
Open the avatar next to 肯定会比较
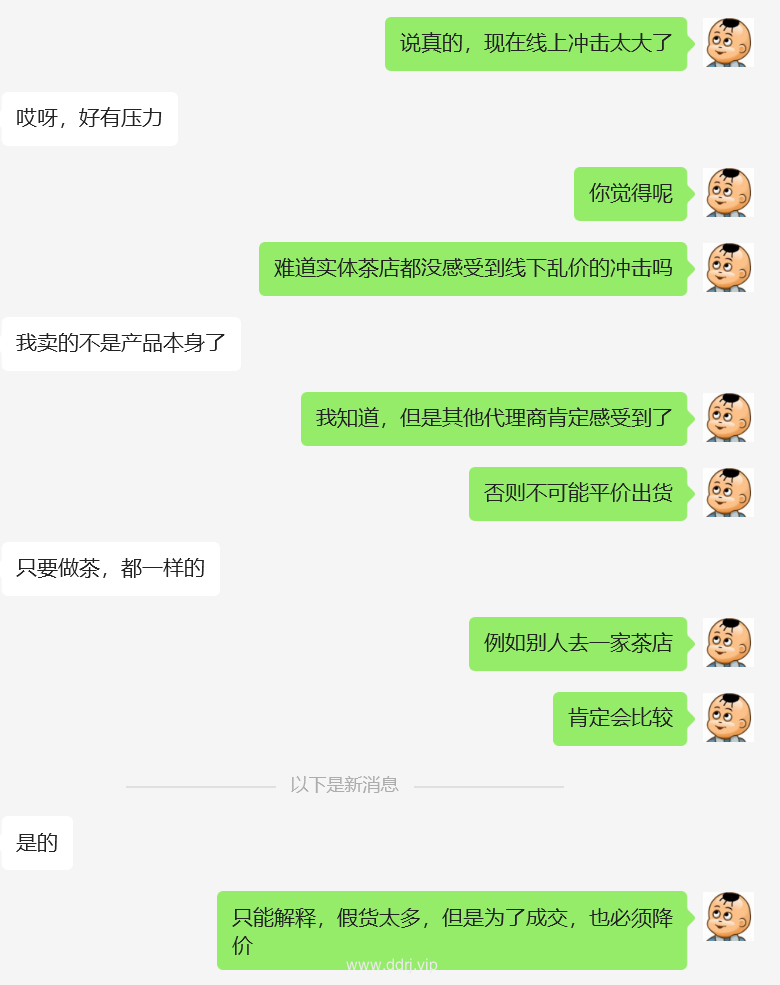click(x=728, y=718)
